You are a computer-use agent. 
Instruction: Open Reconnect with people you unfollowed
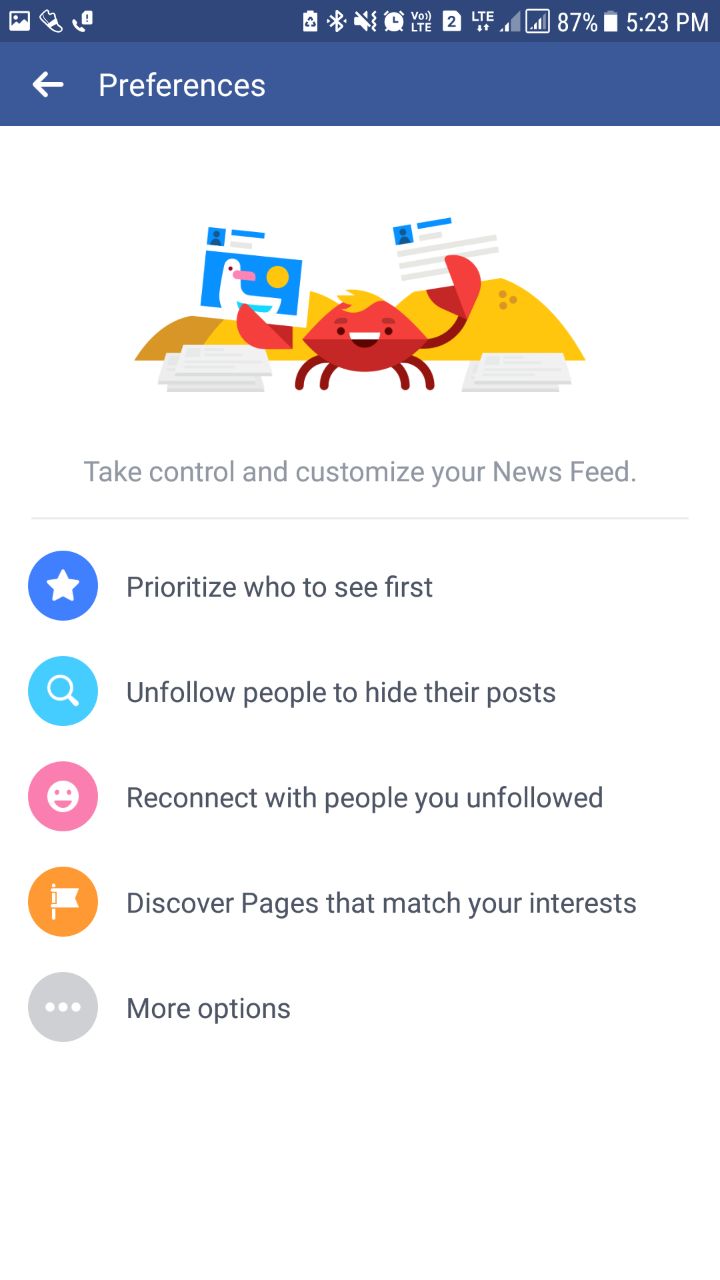(x=364, y=797)
